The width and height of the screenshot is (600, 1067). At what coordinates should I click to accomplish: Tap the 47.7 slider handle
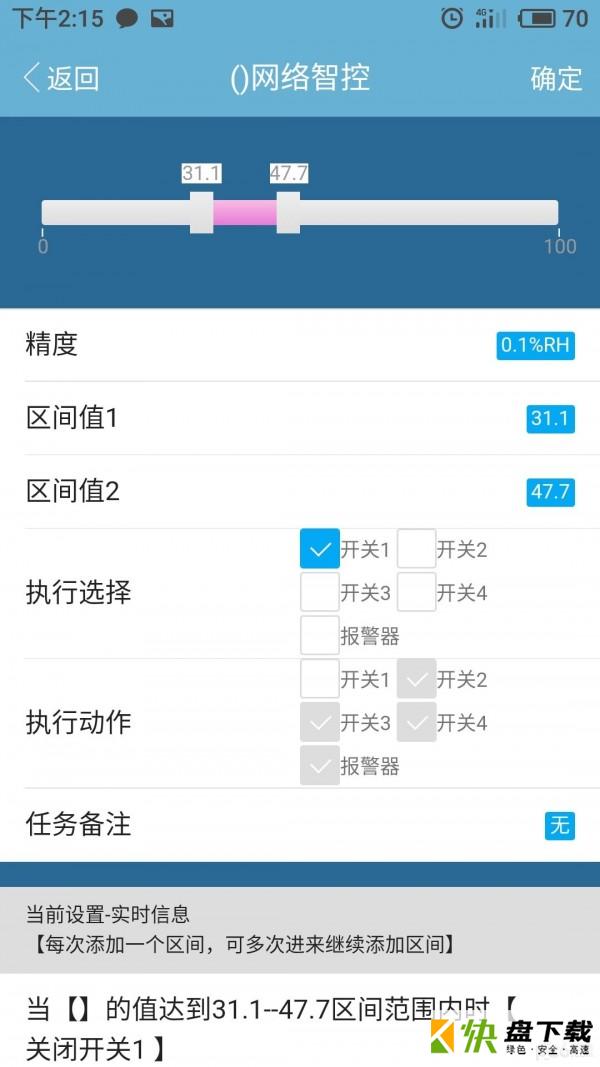[x=288, y=212]
